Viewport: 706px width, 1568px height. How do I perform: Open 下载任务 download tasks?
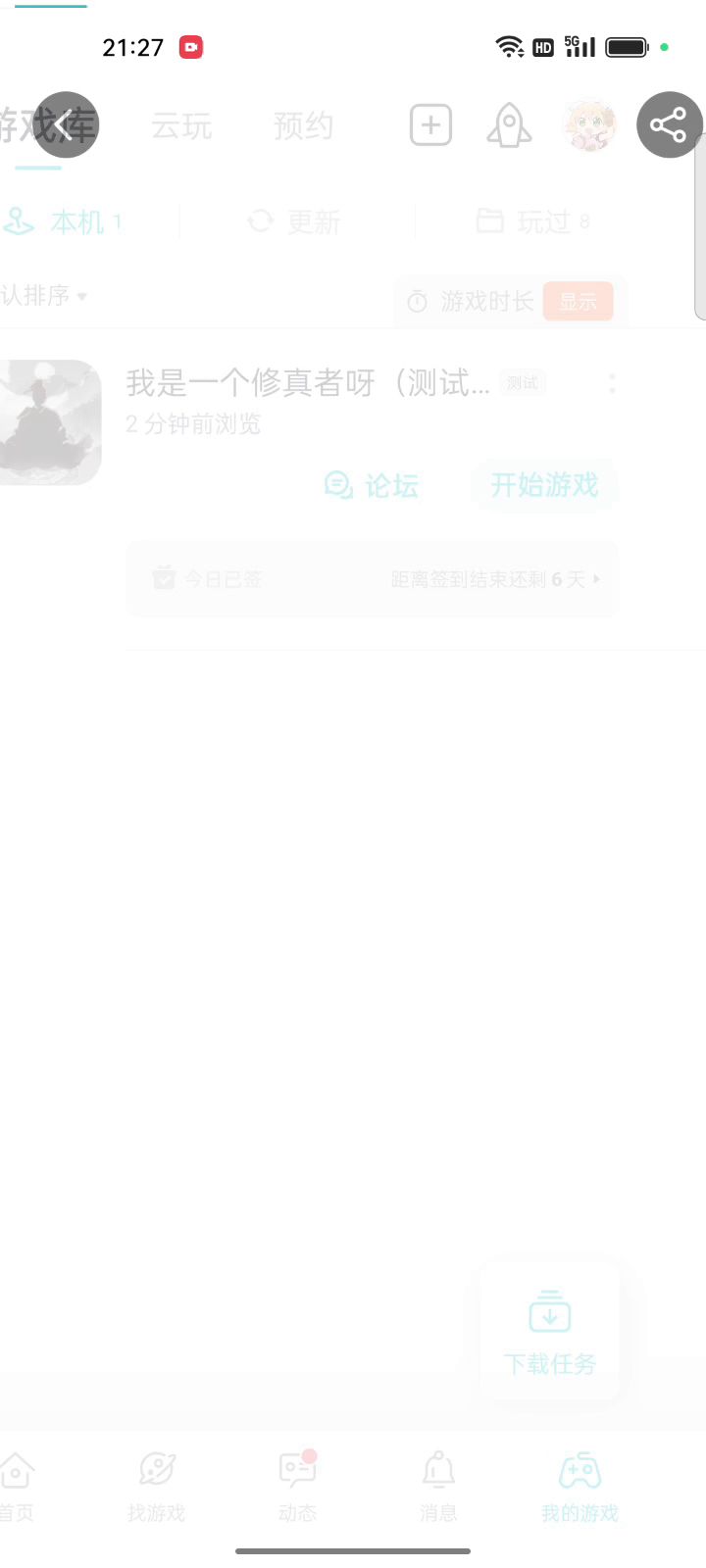[549, 1332]
